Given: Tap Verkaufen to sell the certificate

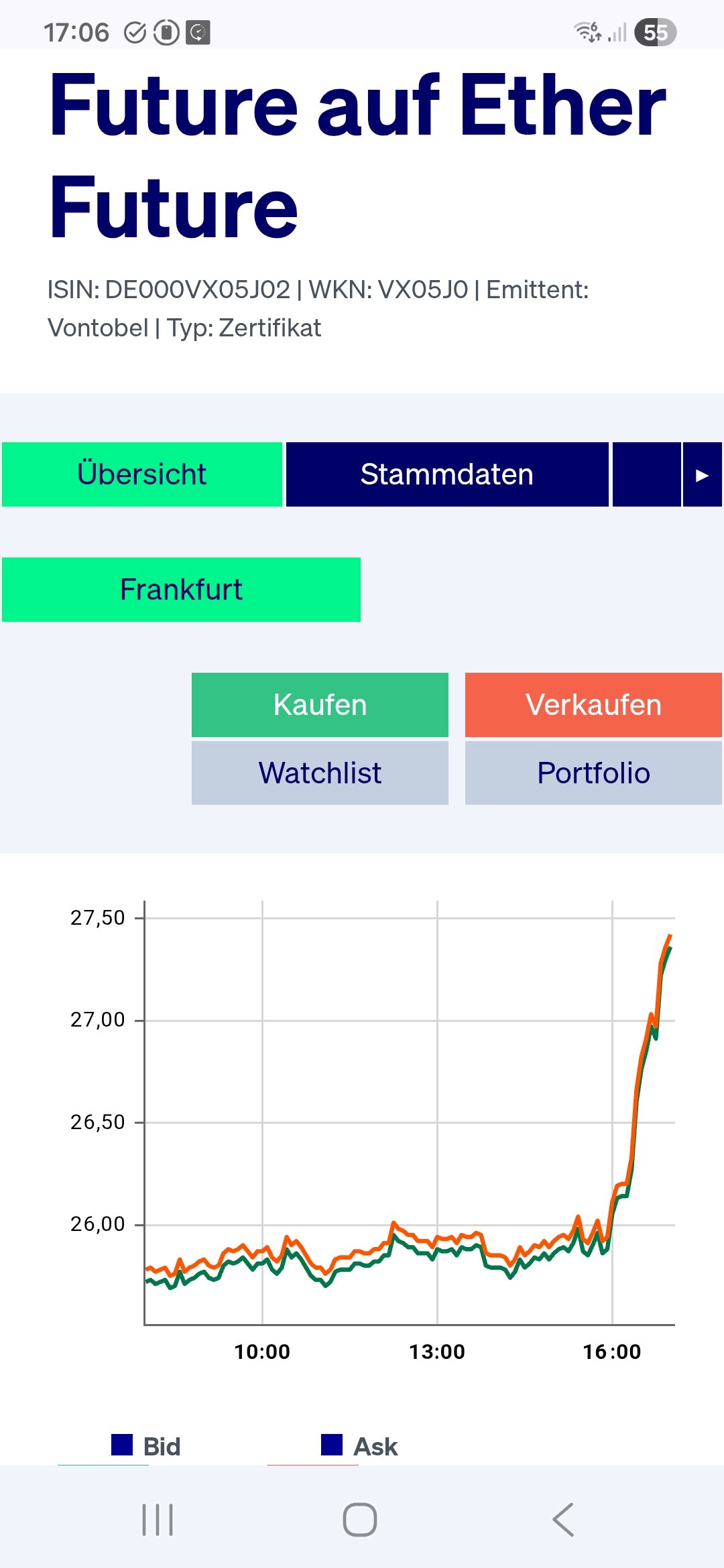Looking at the screenshot, I should [x=593, y=705].
